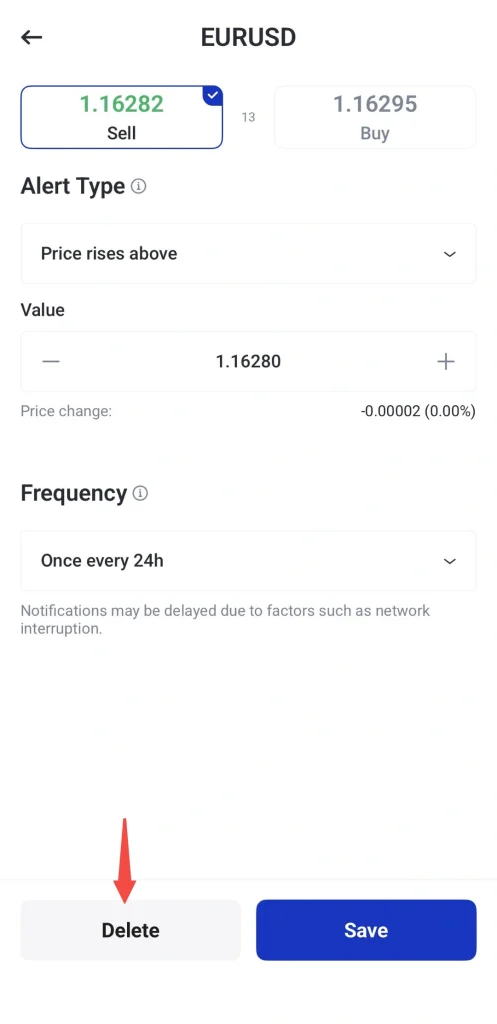The image size is (497, 1024).
Task: Expand the 'Price rises above' dropdown
Action: point(248,253)
